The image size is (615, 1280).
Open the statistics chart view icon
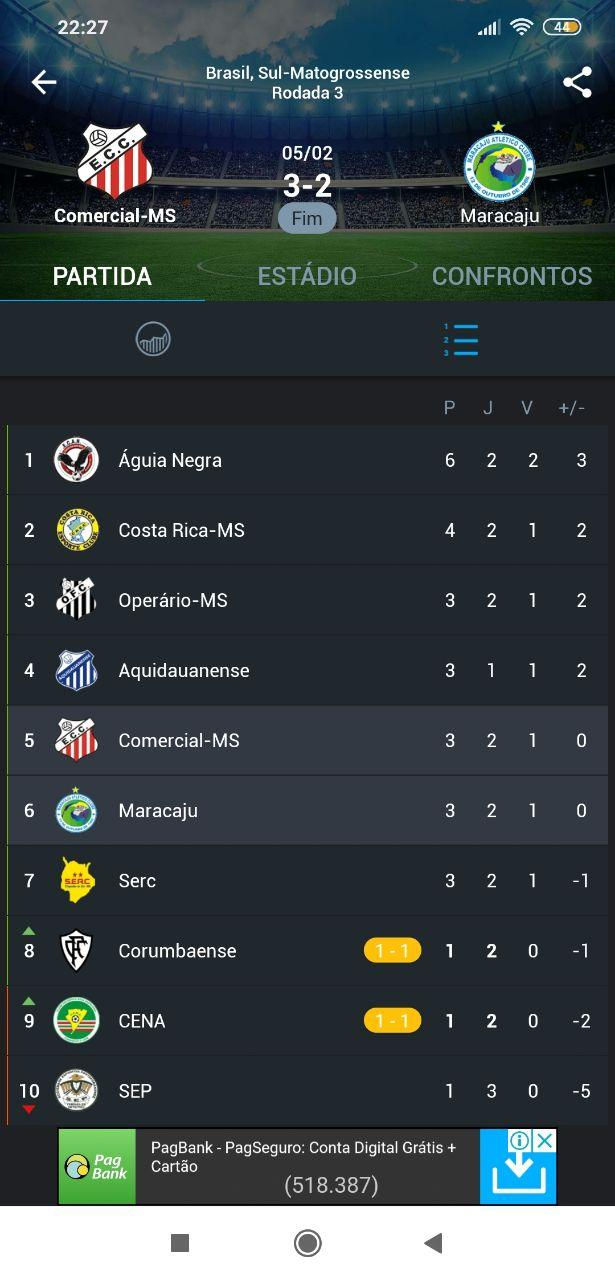click(153, 340)
